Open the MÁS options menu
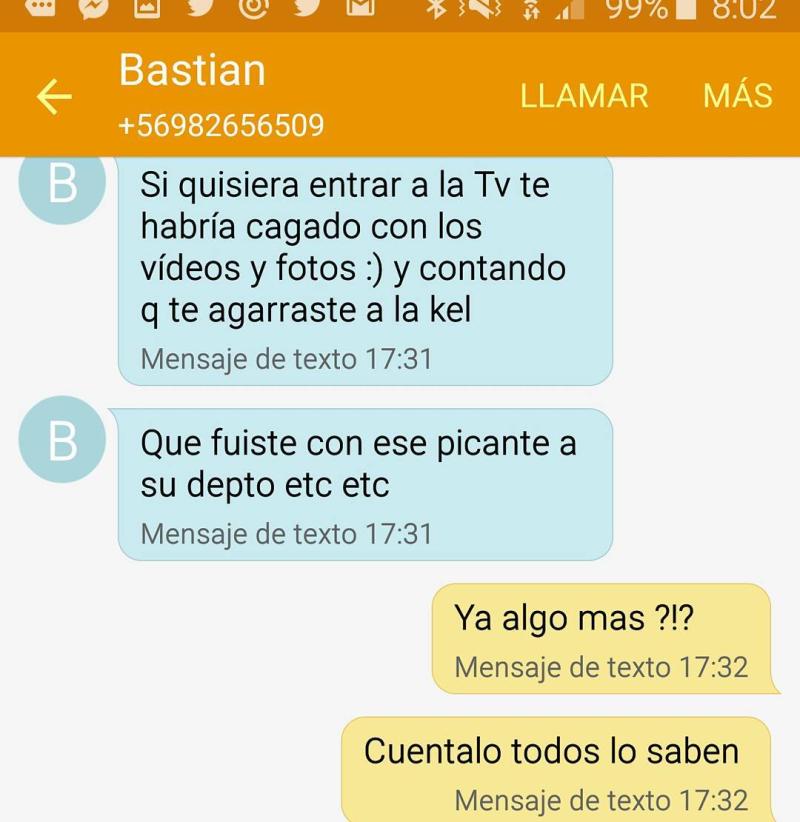Screen dimensions: 800x822 [x=737, y=96]
